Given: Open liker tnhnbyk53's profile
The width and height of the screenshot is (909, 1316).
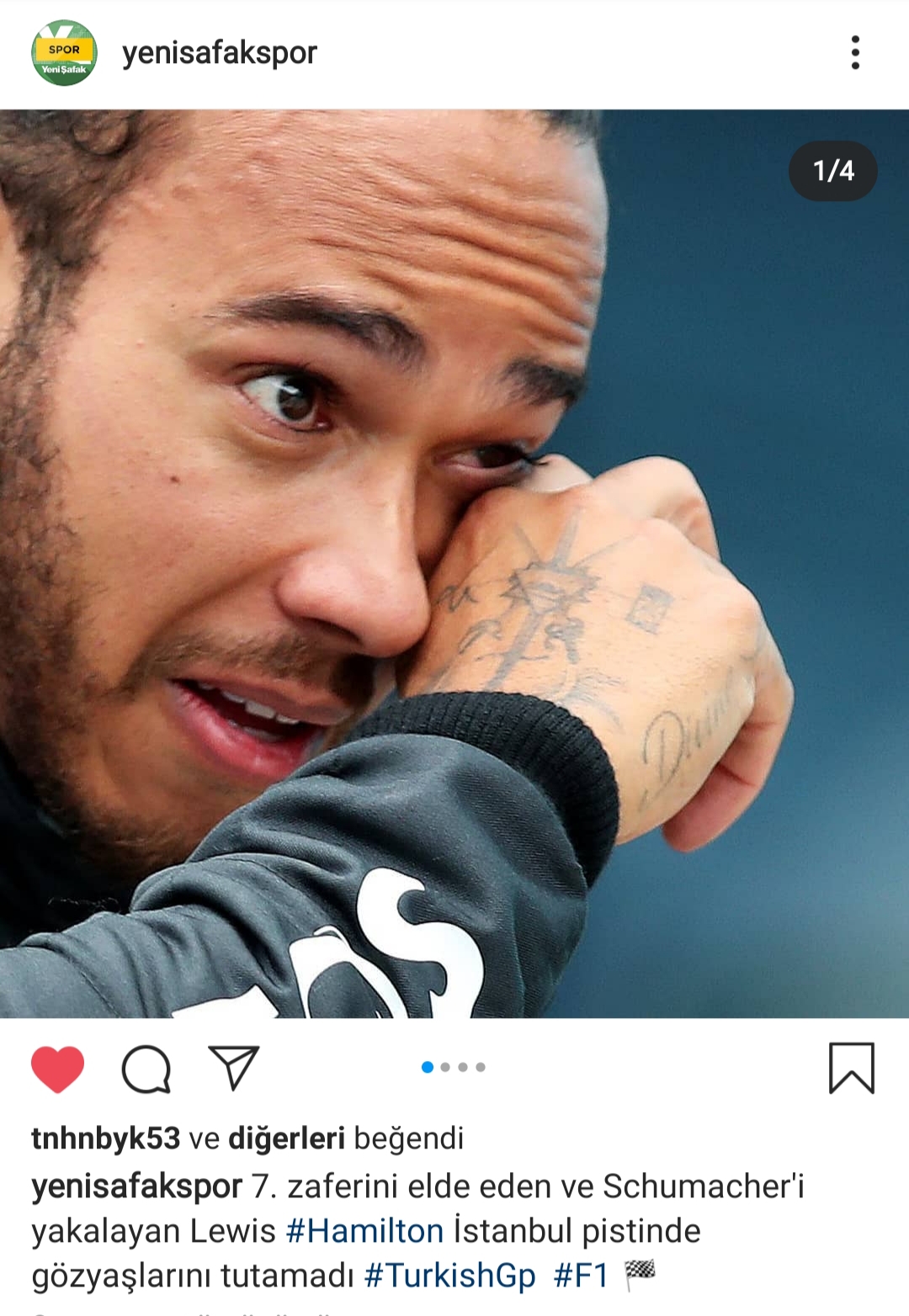Looking at the screenshot, I should [106, 1138].
